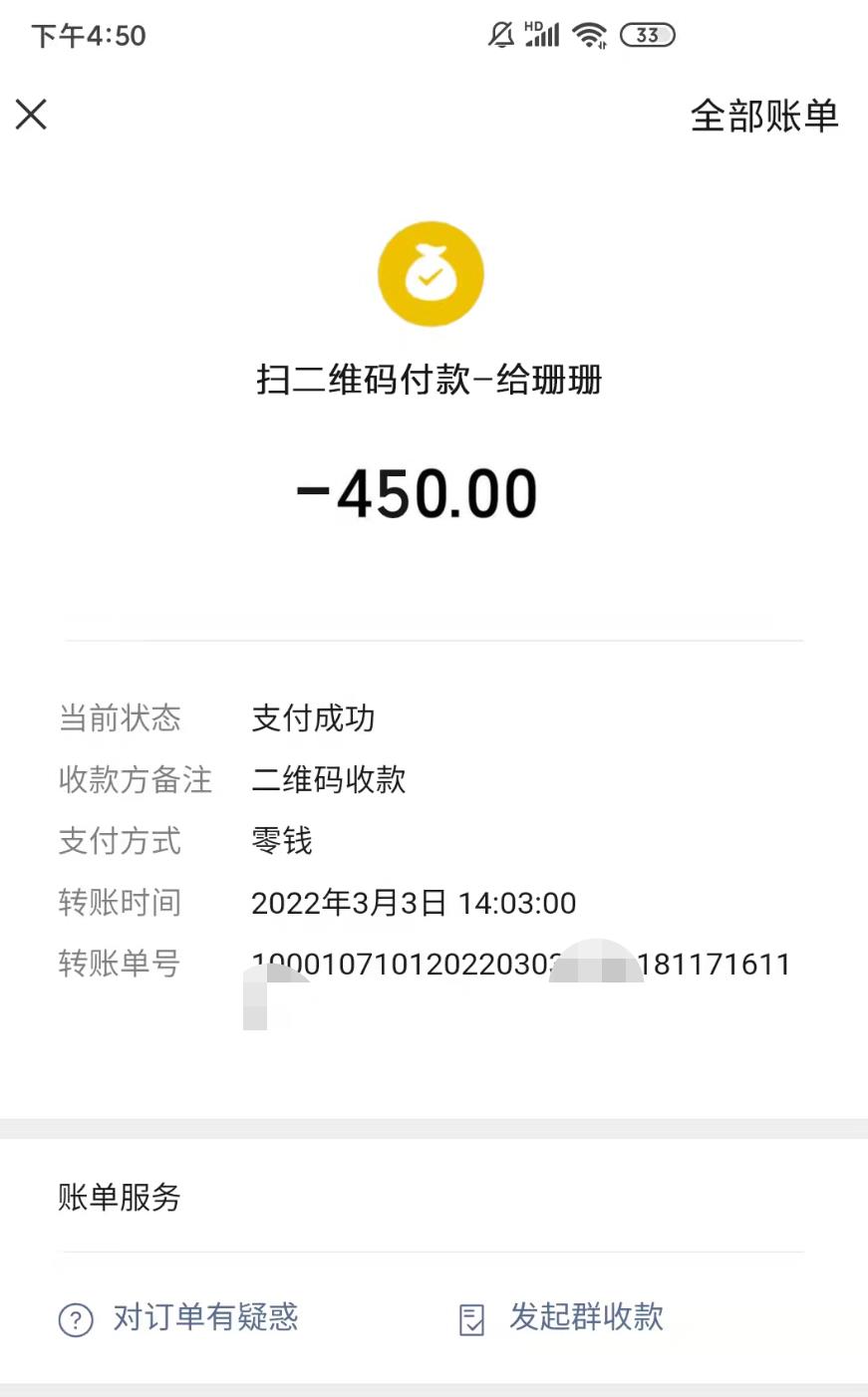
Task: Tap the 账单服务 section header
Action: click(x=119, y=1198)
